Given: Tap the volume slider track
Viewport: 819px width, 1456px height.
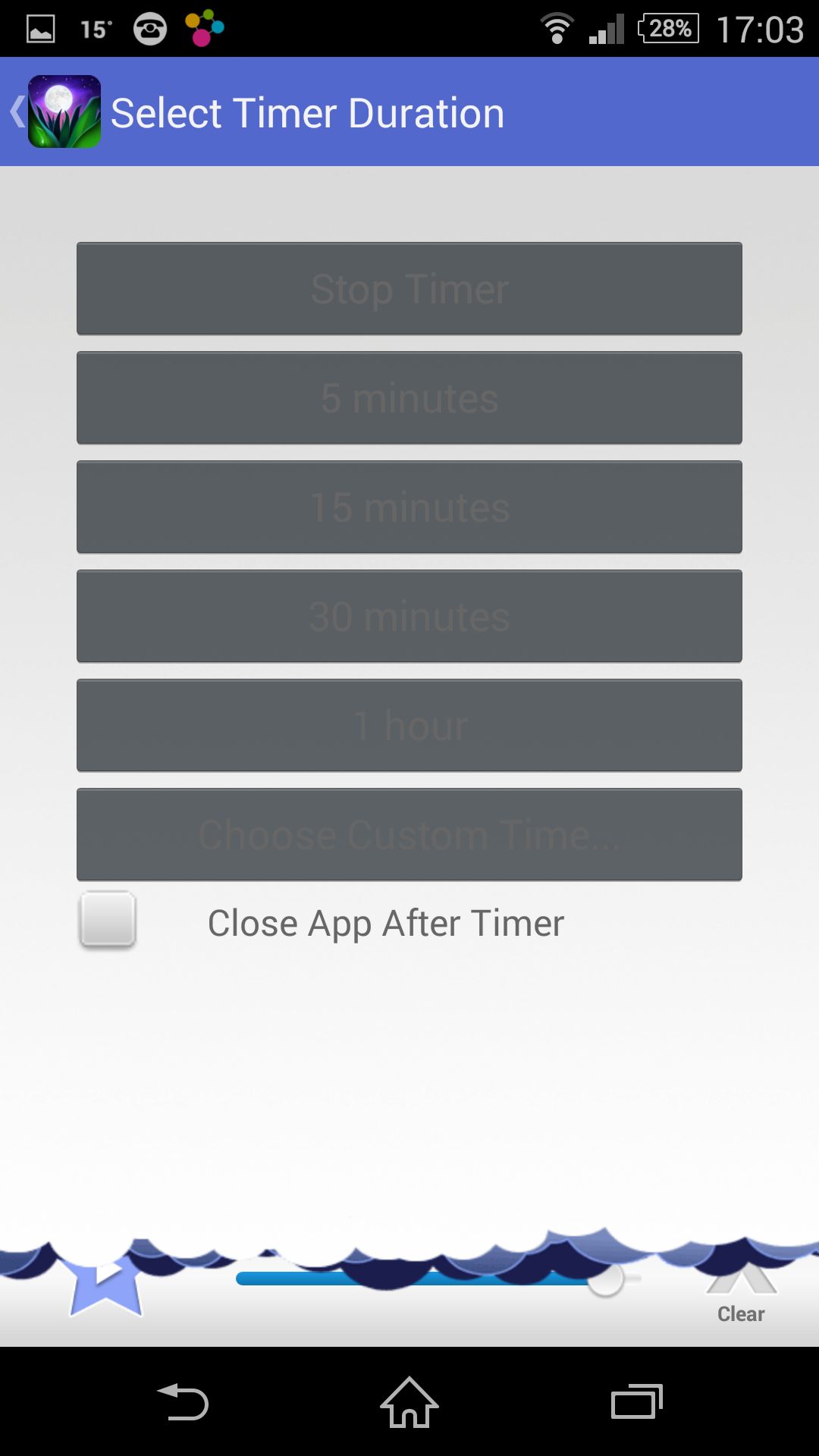Looking at the screenshot, I should click(x=438, y=1279).
